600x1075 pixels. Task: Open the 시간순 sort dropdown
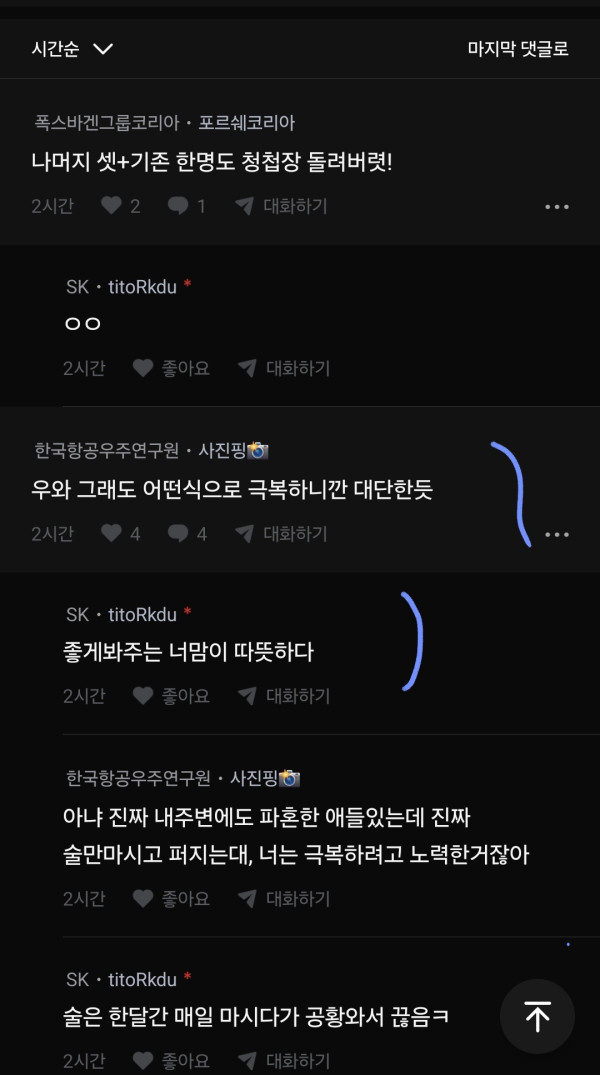[72, 49]
